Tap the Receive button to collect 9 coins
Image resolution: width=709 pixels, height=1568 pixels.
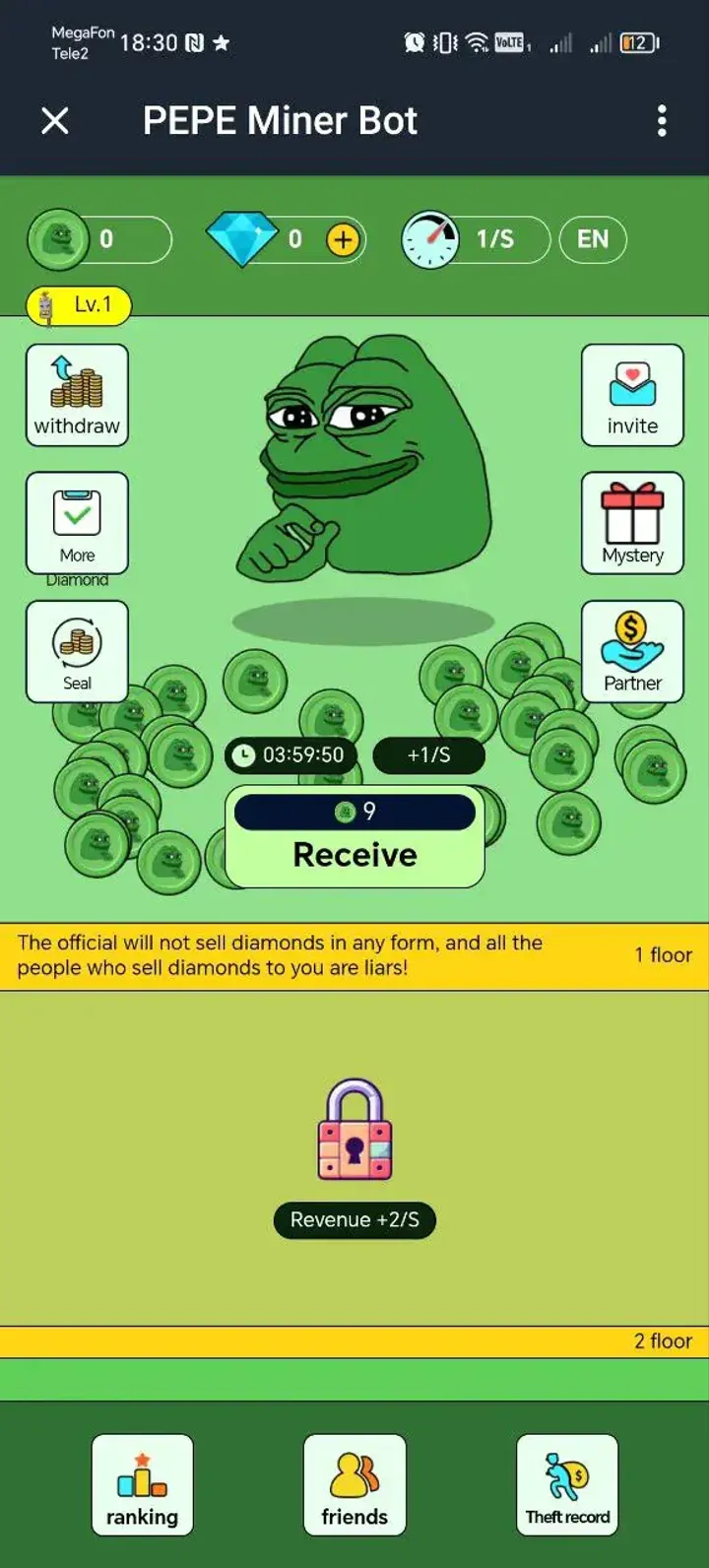point(354,854)
